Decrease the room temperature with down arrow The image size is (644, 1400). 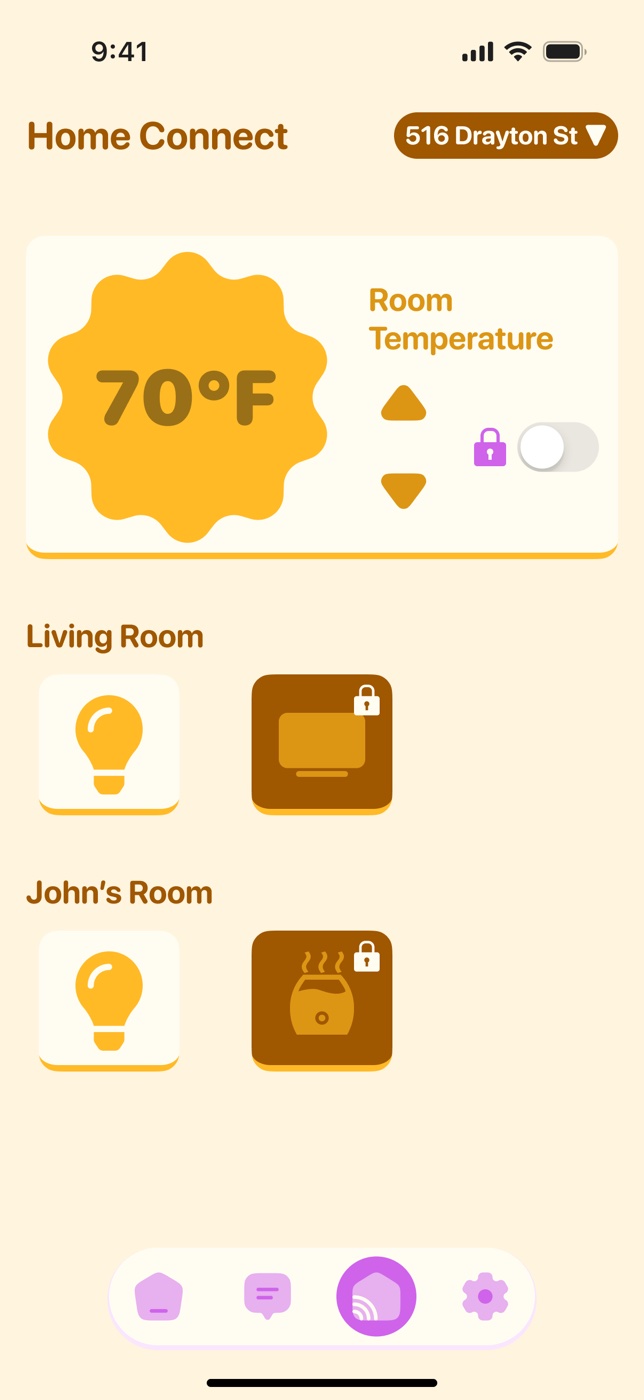coord(403,490)
